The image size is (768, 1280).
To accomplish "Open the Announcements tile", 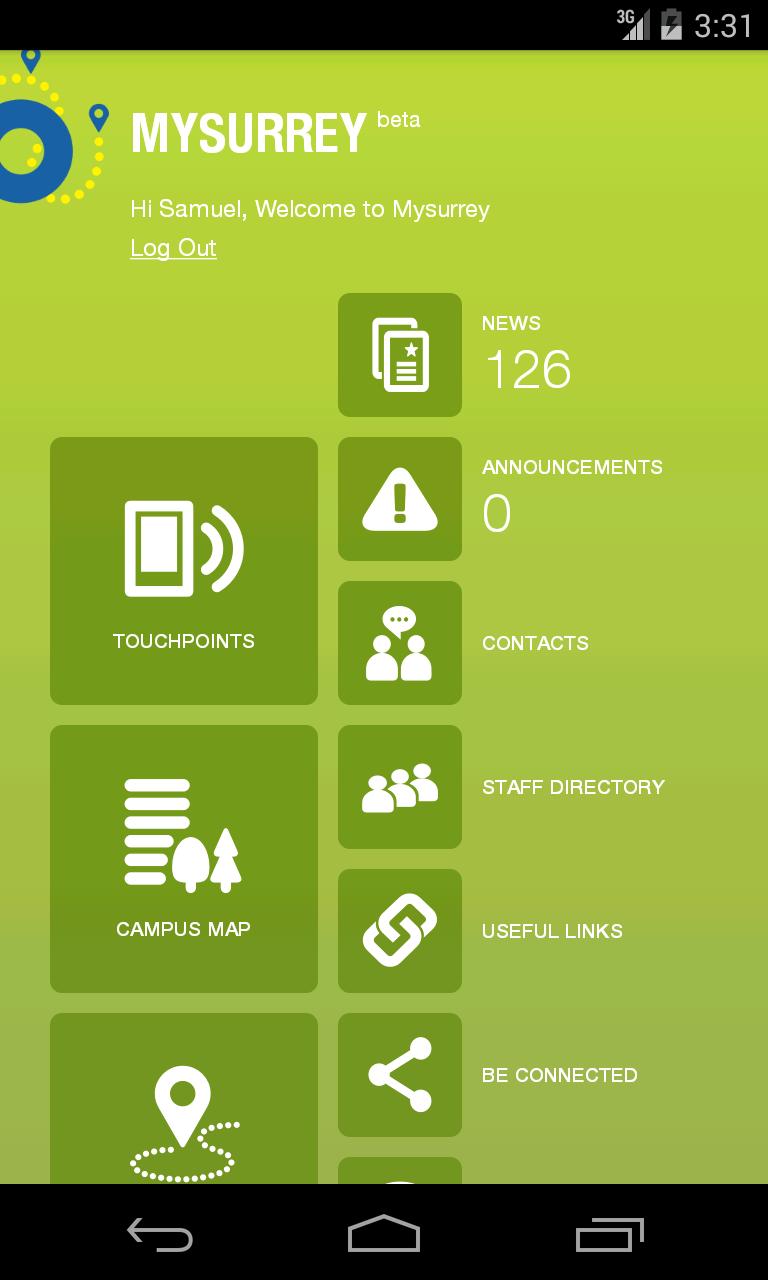I will click(400, 499).
